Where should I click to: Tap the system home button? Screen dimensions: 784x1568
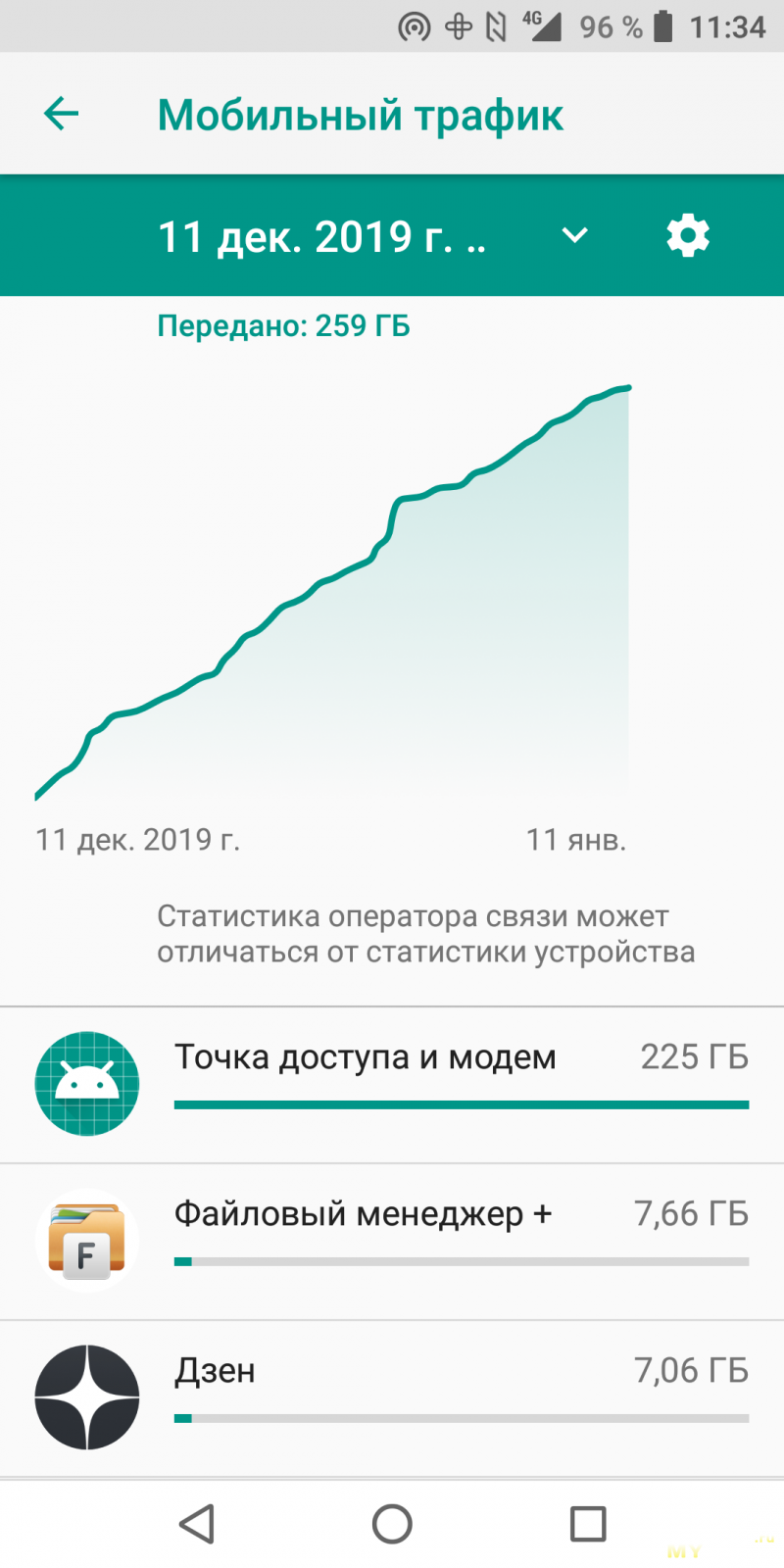click(392, 1524)
